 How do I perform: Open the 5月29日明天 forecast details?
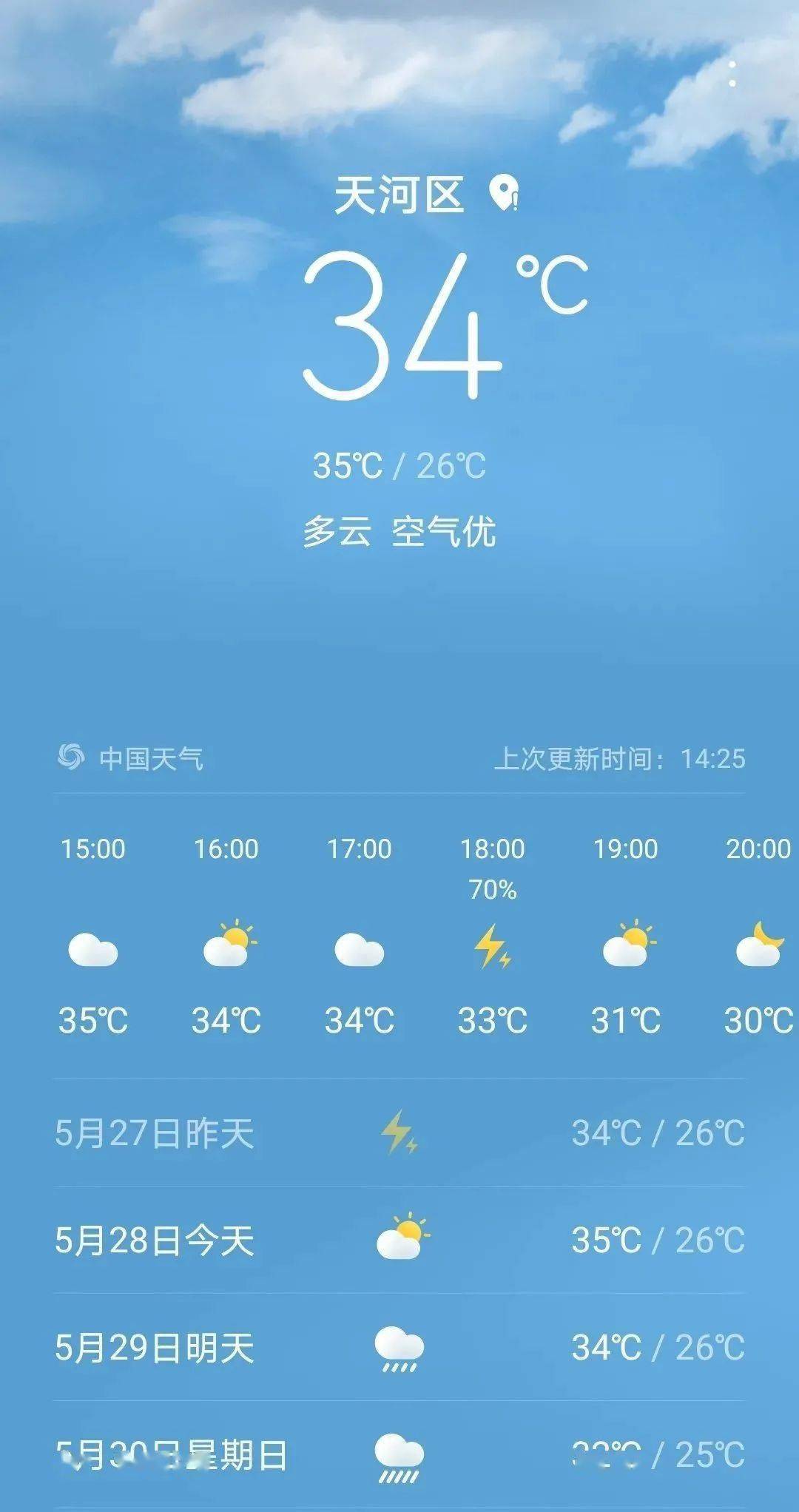click(399, 1347)
